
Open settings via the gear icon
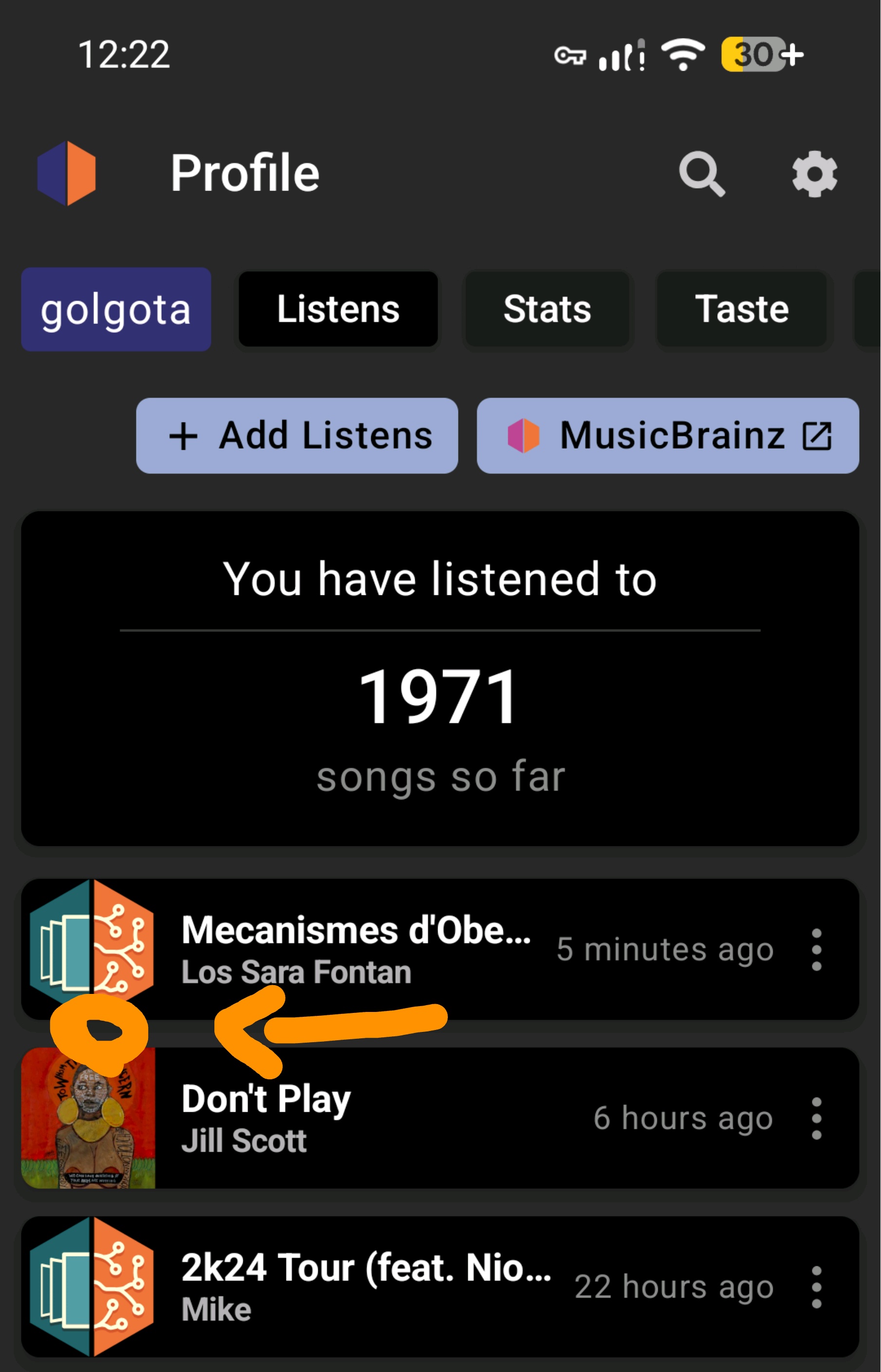pos(814,174)
